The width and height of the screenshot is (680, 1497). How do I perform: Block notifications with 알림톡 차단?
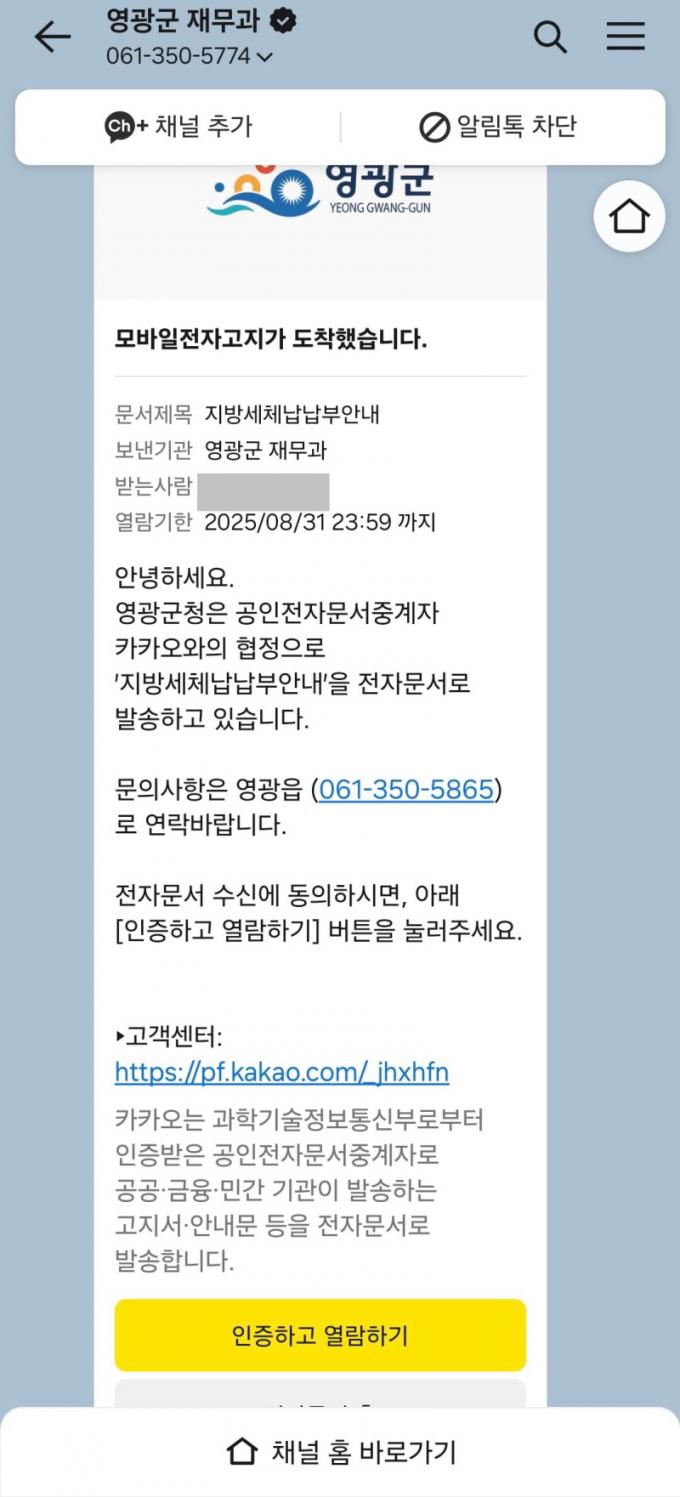[x=498, y=127]
